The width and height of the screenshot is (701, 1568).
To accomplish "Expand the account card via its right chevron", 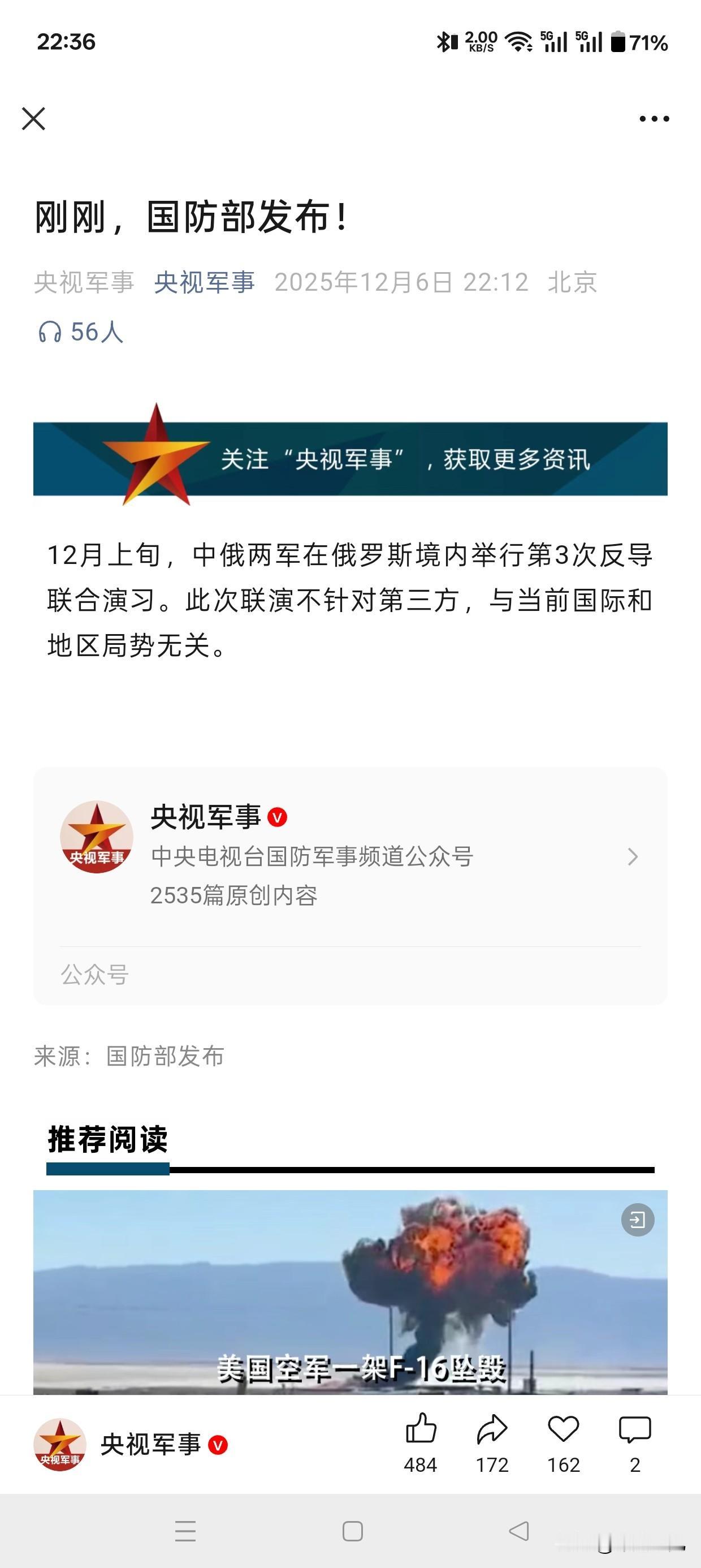I will pyautogui.click(x=633, y=856).
